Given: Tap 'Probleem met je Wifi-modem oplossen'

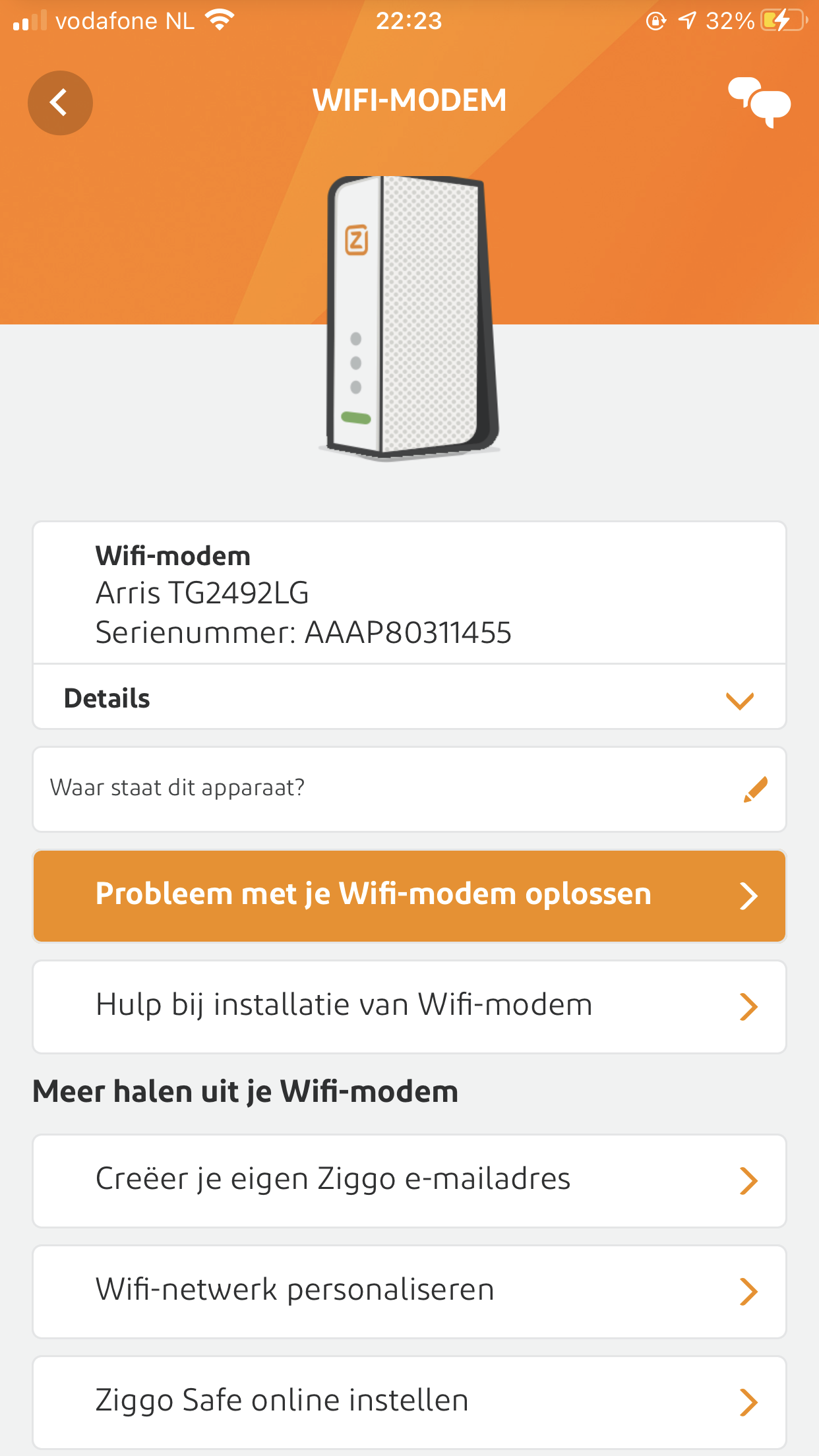Looking at the screenshot, I should coord(409,895).
